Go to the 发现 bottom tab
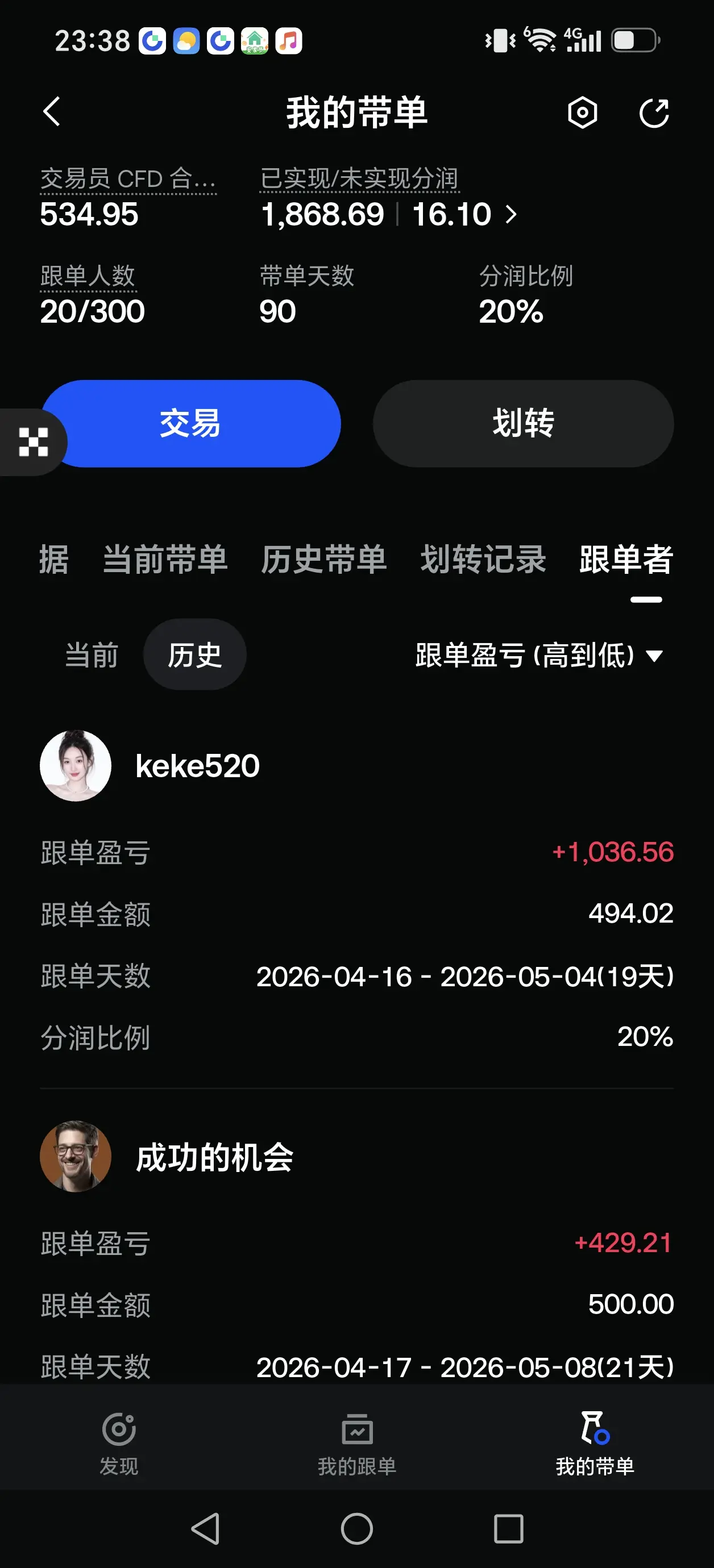 [x=119, y=1443]
